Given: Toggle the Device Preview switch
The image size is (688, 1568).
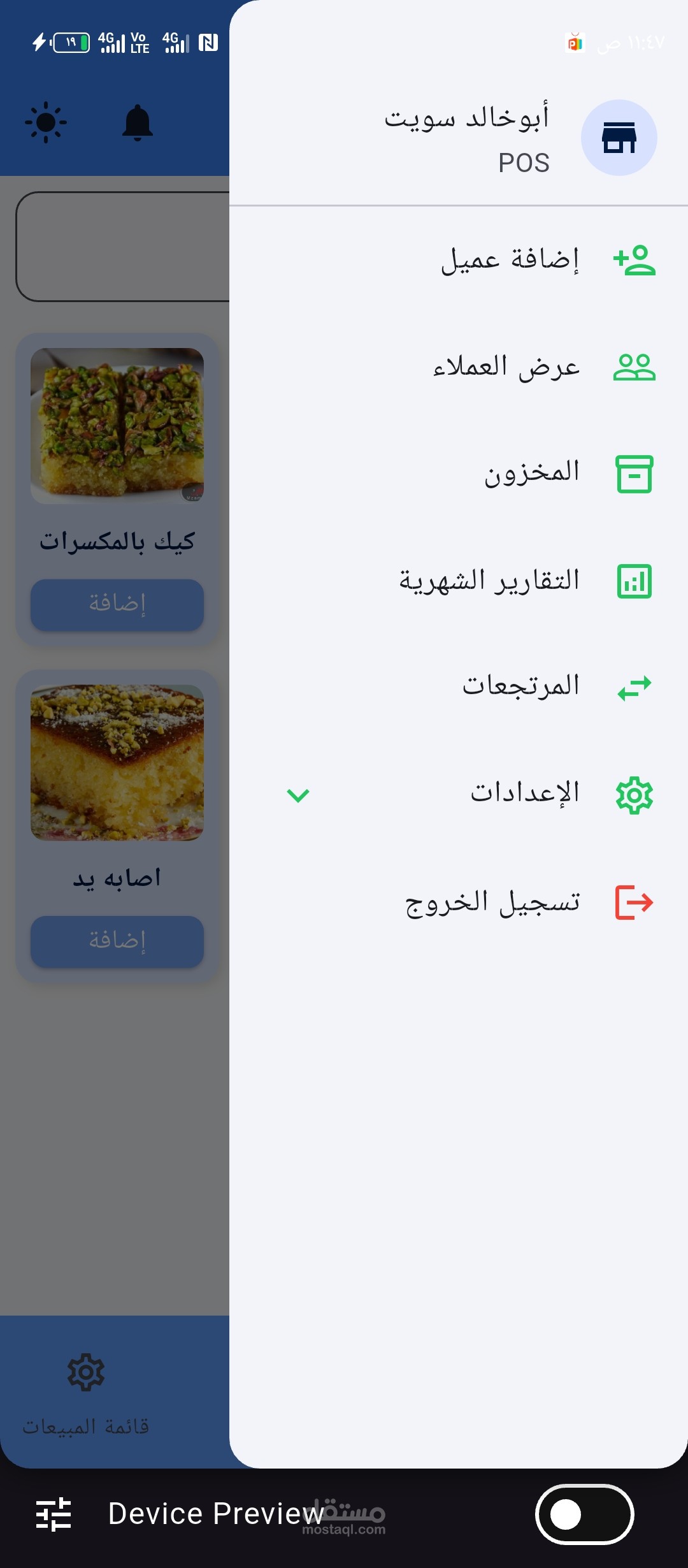Looking at the screenshot, I should pyautogui.click(x=584, y=1514).
